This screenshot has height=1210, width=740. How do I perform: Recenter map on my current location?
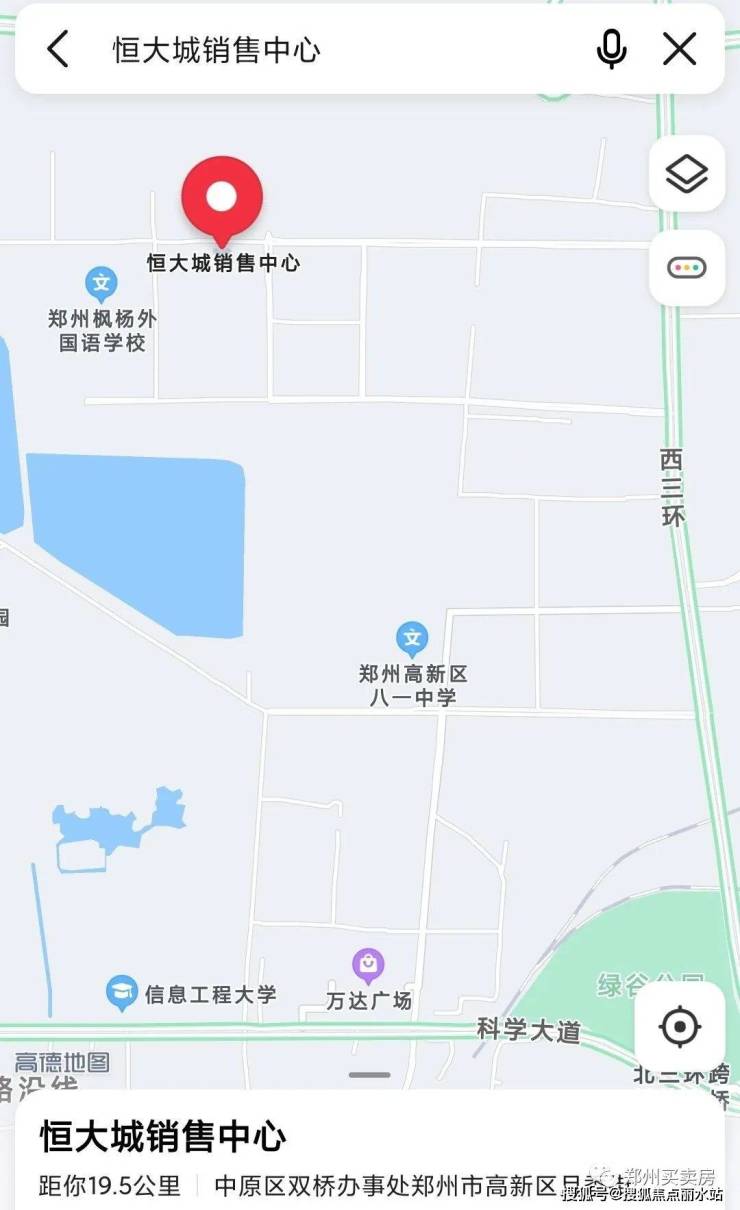coord(680,1027)
